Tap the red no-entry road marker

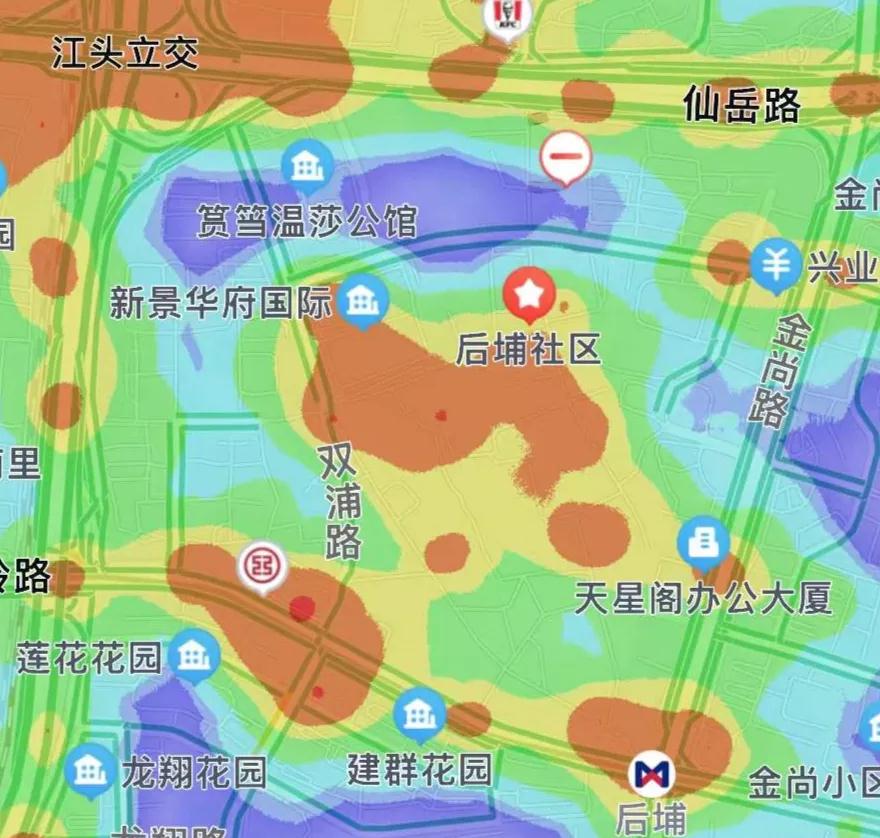566,157
